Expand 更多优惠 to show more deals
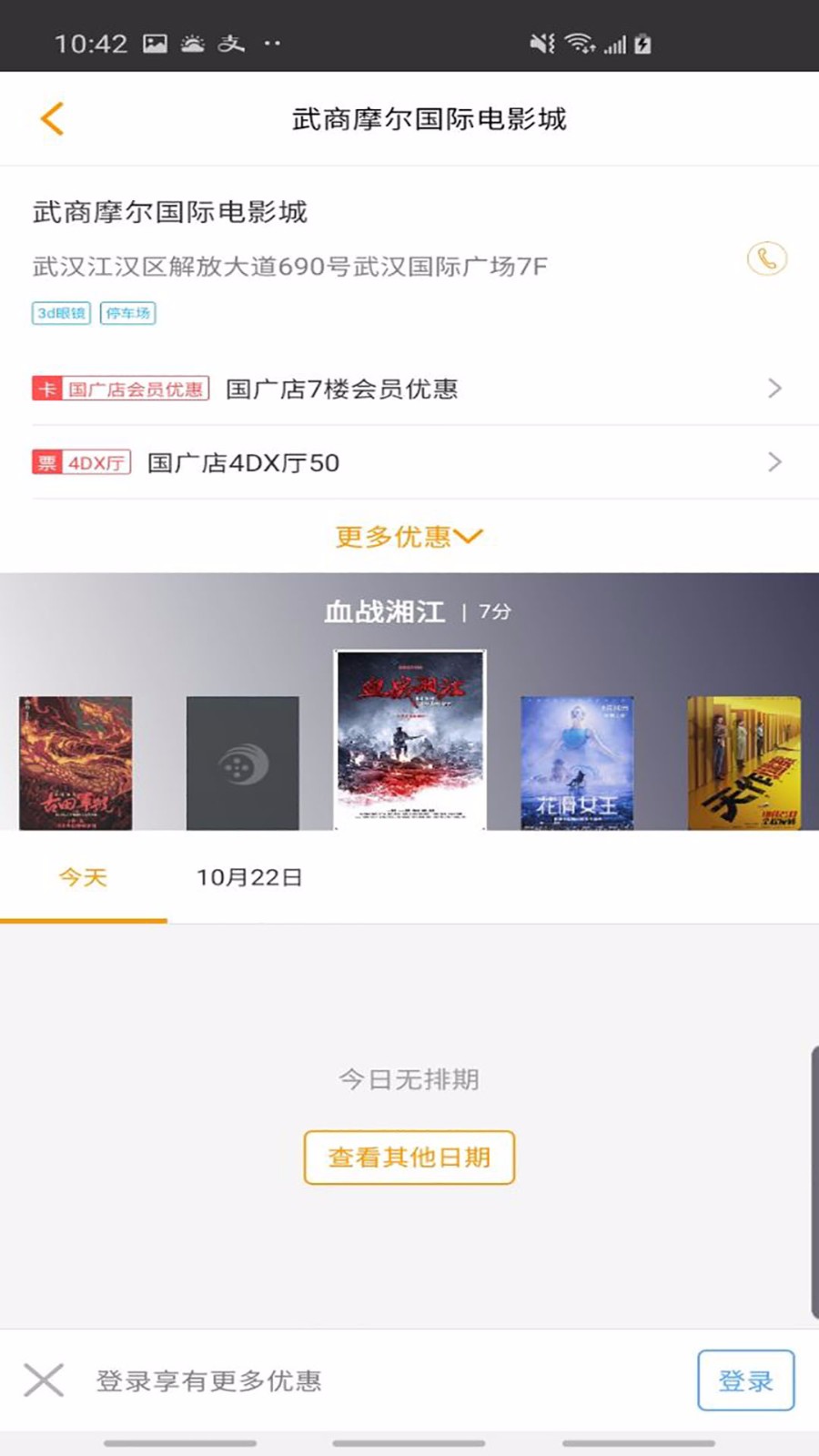The height and width of the screenshot is (1456, 819). pos(409,537)
